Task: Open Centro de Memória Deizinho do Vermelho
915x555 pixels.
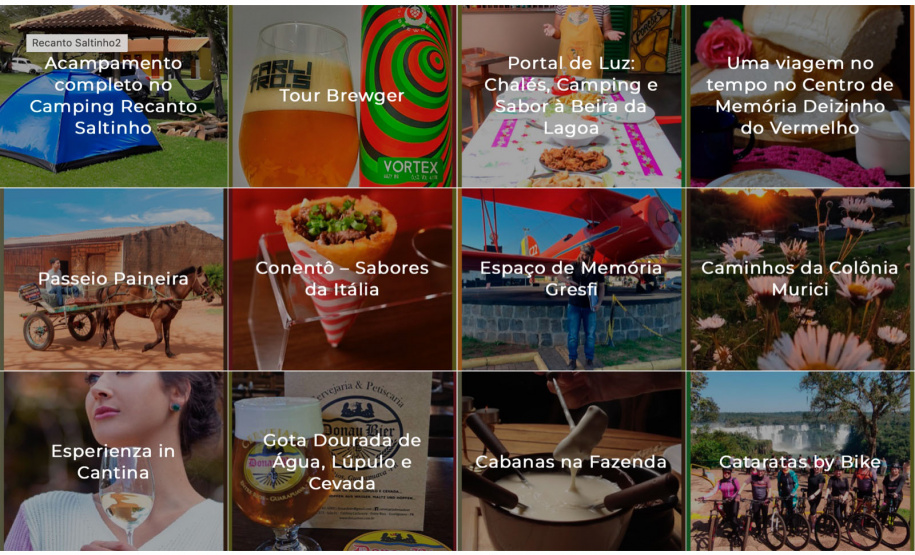Action: [800, 96]
